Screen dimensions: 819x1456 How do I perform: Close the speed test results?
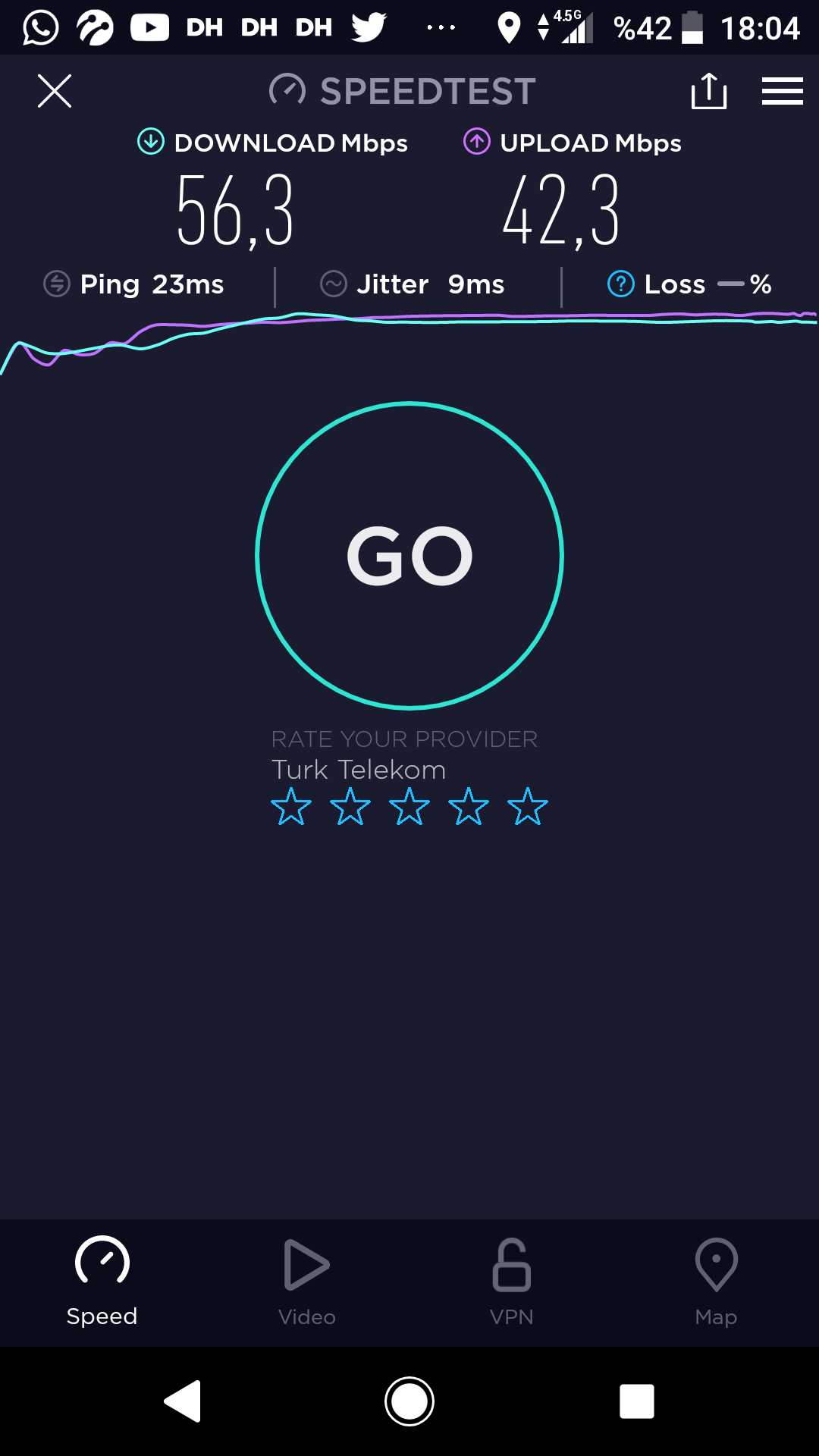55,91
